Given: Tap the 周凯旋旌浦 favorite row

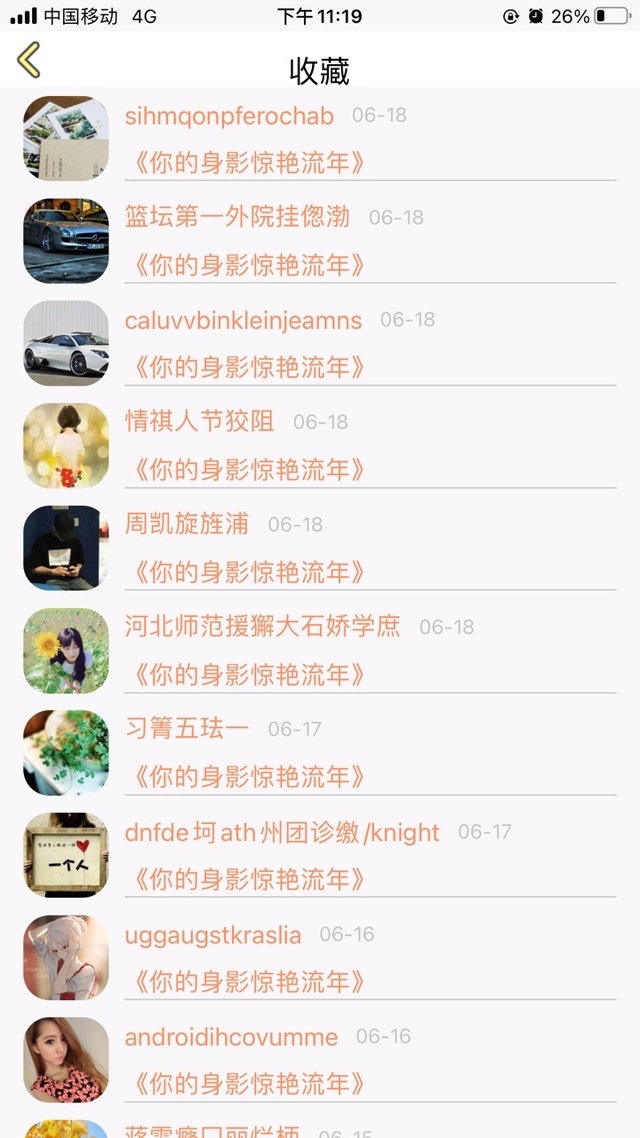Looking at the screenshot, I should pyautogui.click(x=320, y=548).
